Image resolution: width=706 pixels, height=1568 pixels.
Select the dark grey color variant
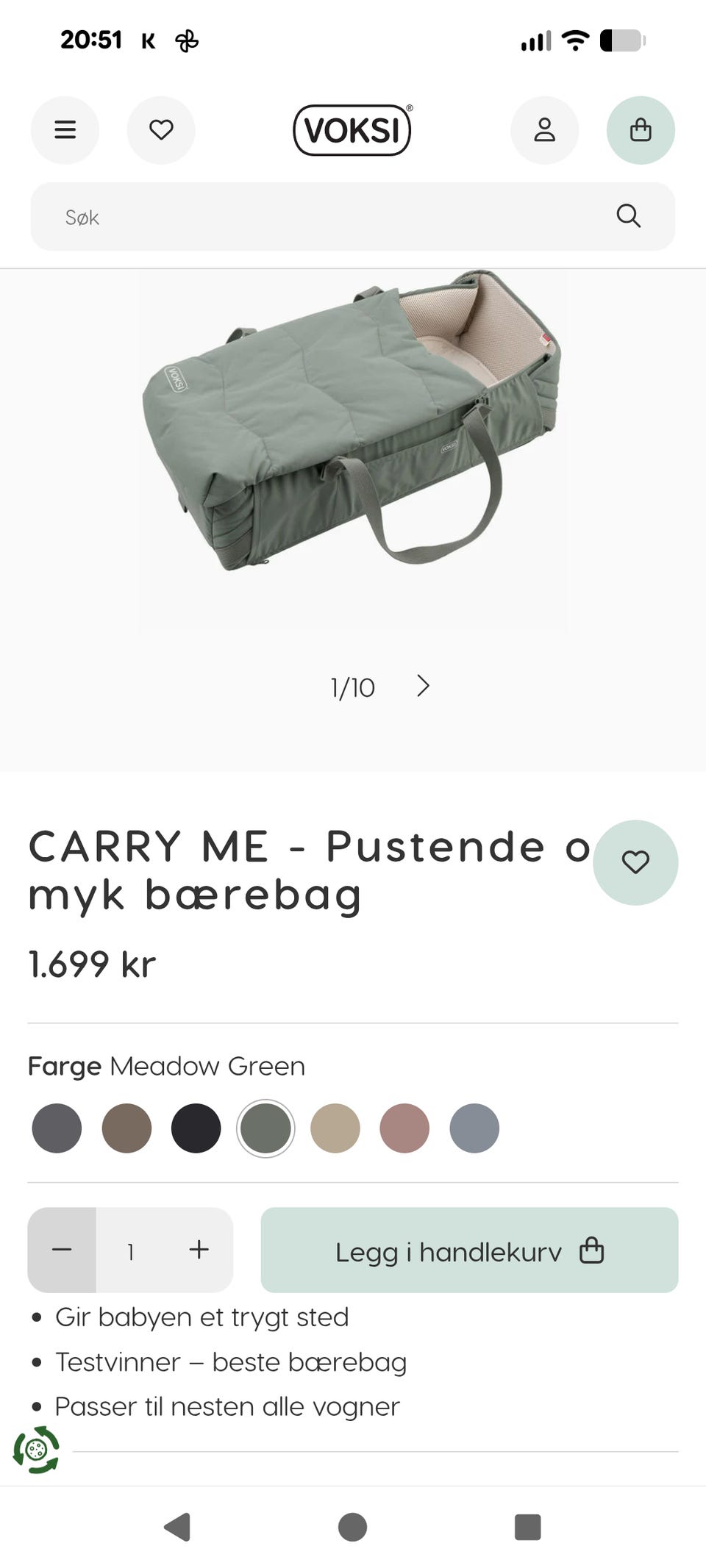pyautogui.click(x=56, y=1128)
